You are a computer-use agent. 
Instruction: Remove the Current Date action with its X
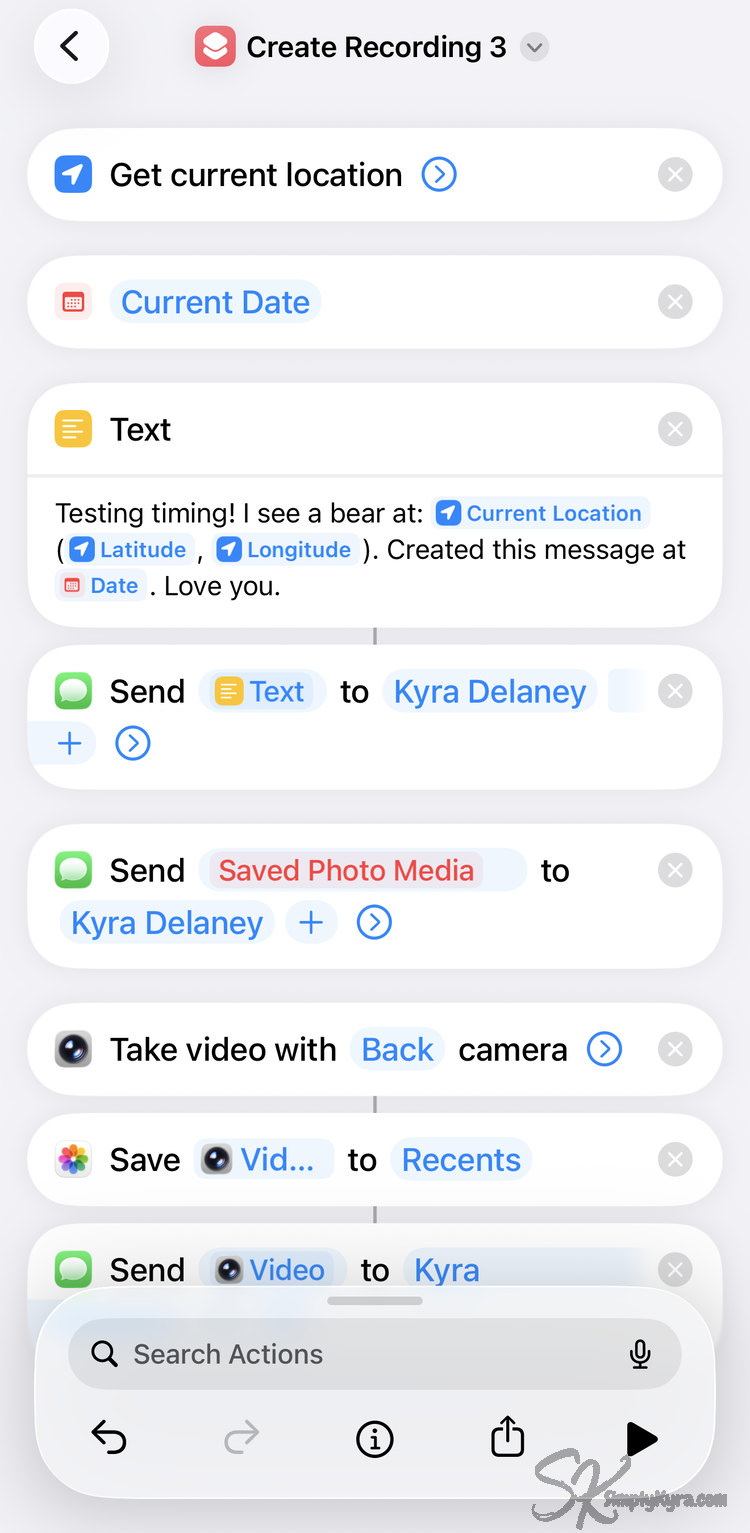pyautogui.click(x=675, y=301)
